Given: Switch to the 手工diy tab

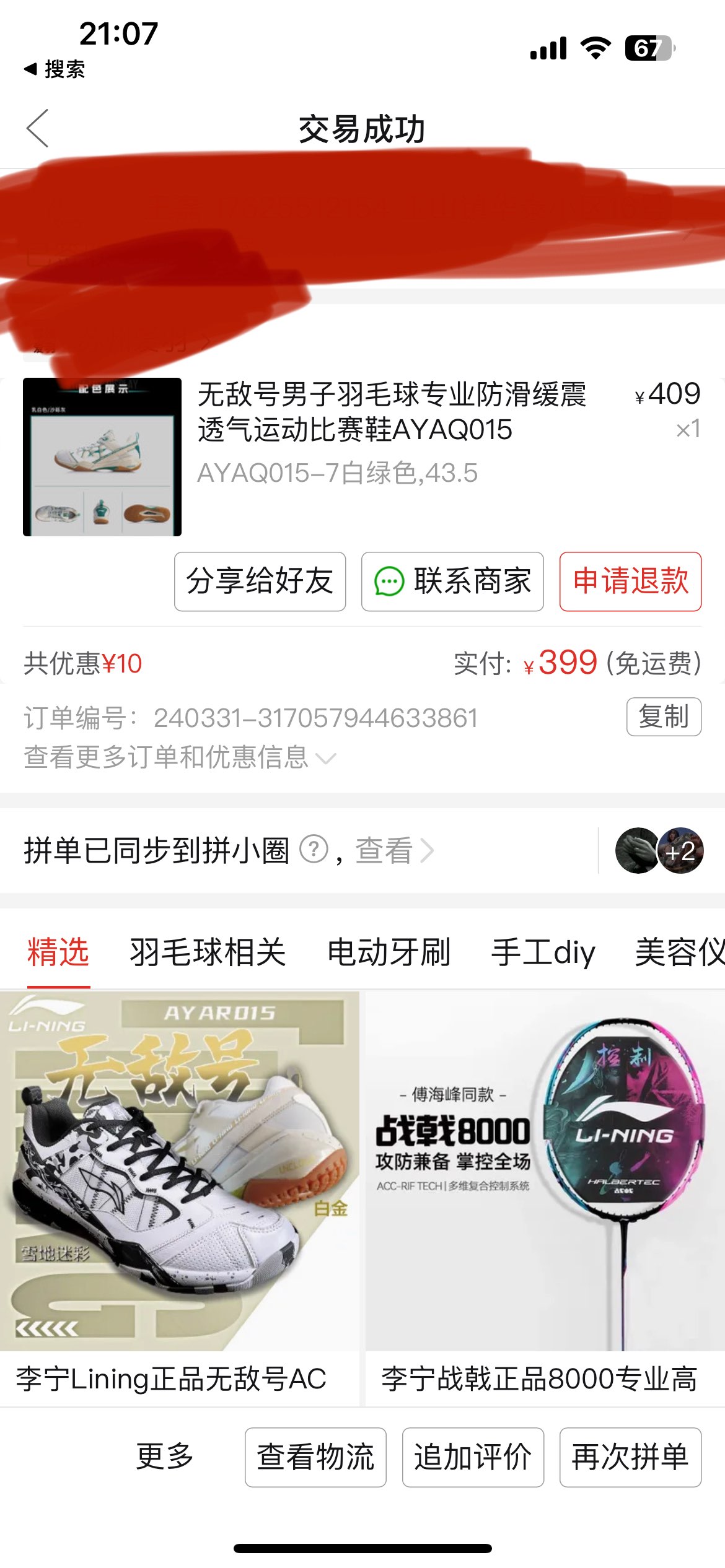Looking at the screenshot, I should click(543, 952).
